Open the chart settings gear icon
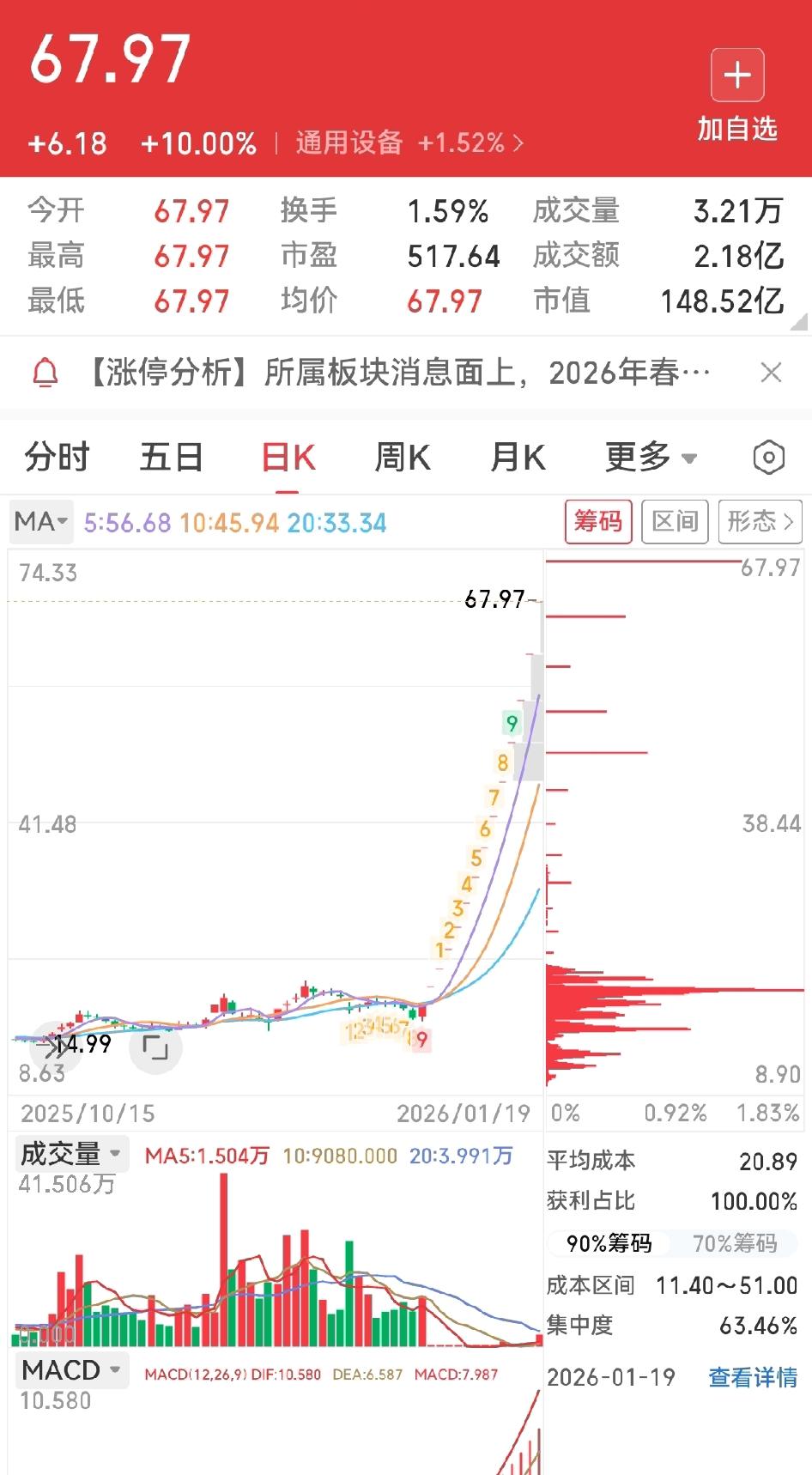This screenshot has height=1475, width=812. coord(770,458)
